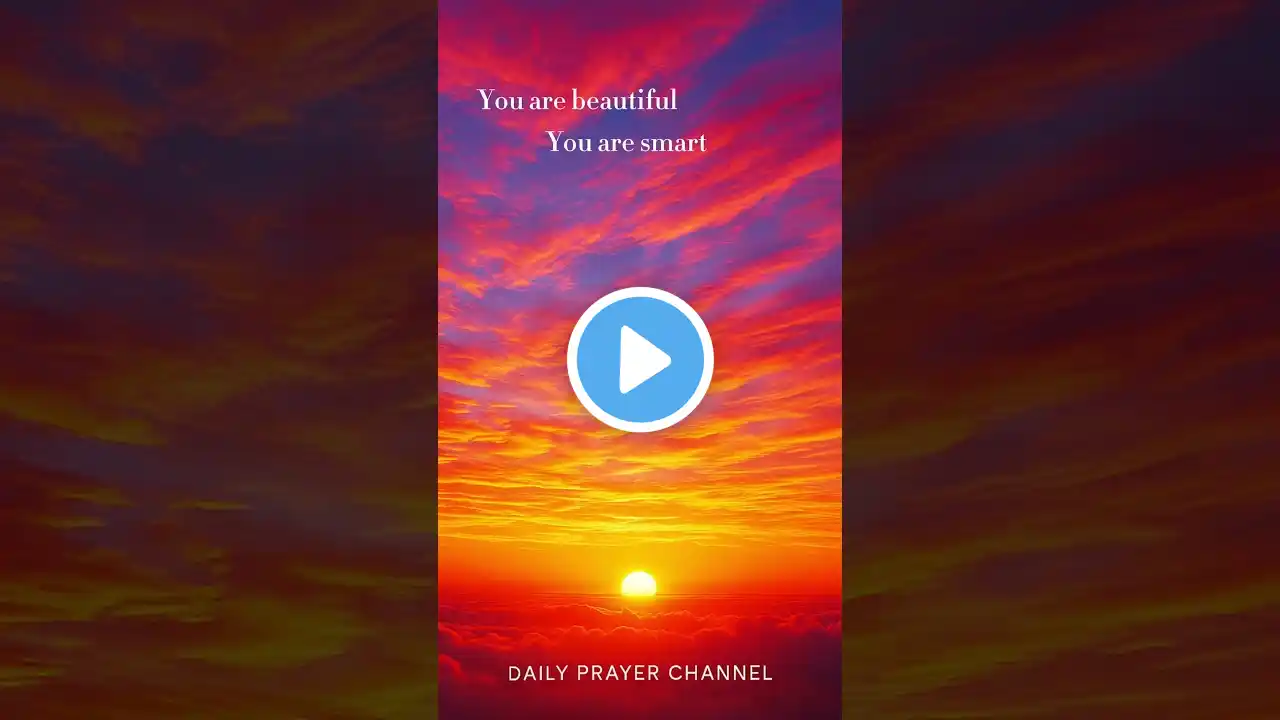Screen dimensions: 1280x720
Task: Play the Daily Prayer Channel video
Action: click(640, 360)
